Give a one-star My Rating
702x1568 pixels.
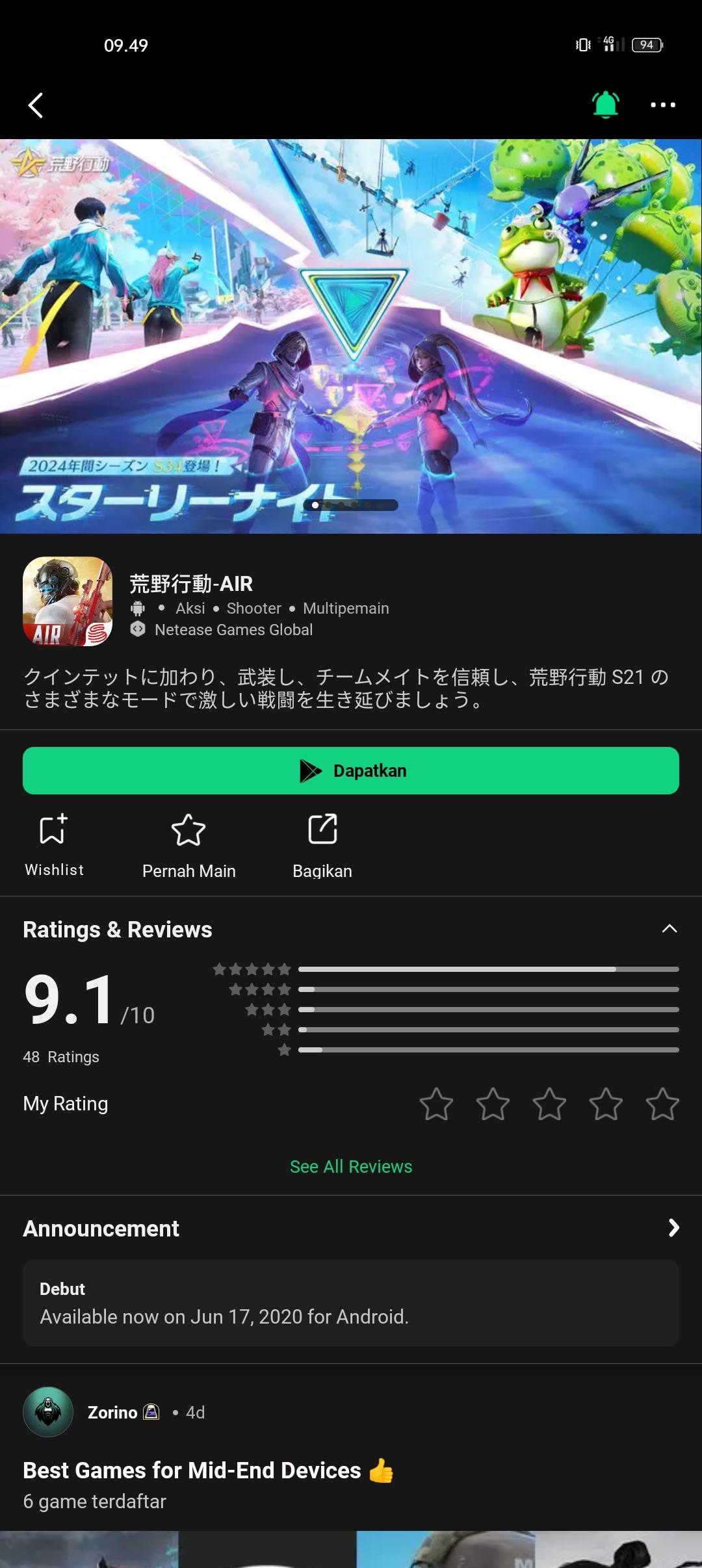tap(436, 1104)
